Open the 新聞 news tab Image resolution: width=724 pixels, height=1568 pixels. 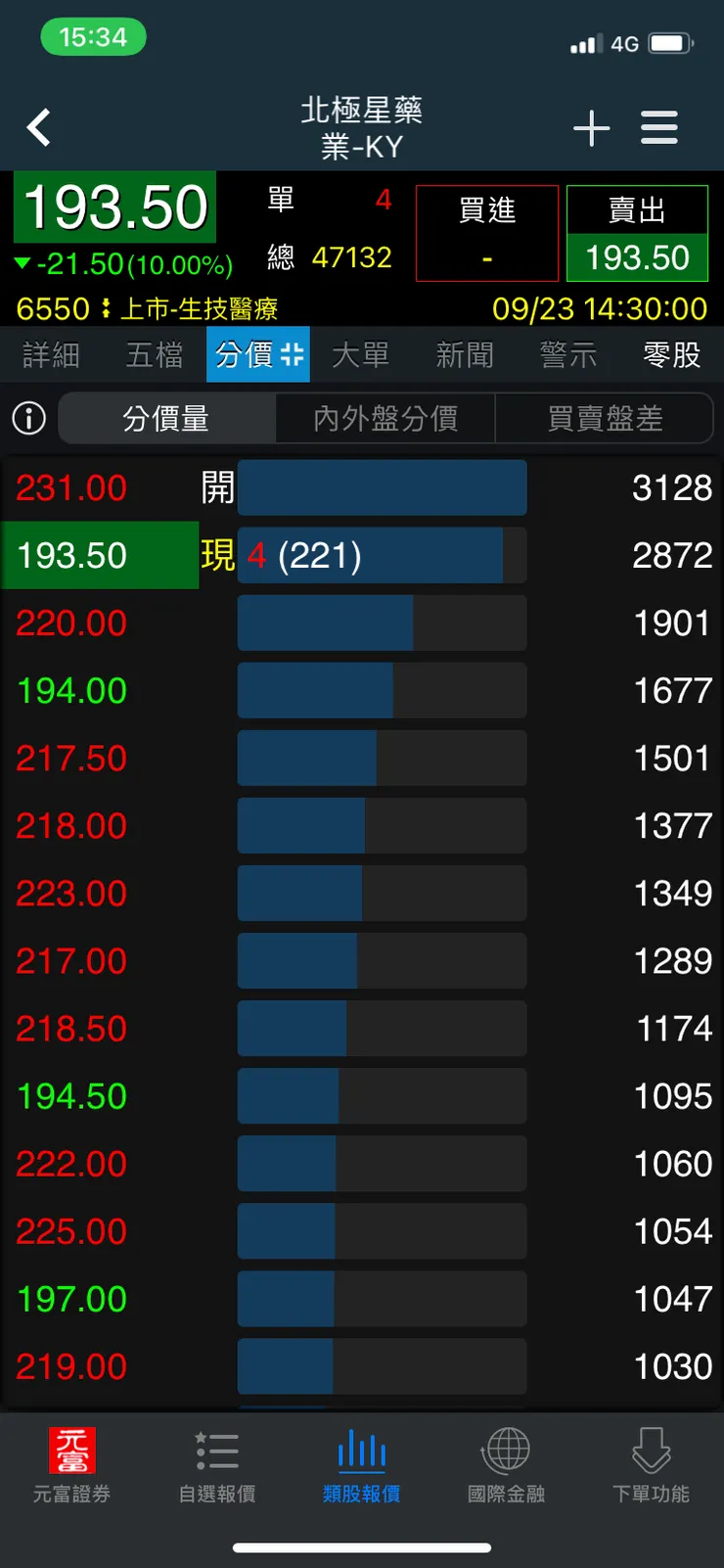[465, 354]
